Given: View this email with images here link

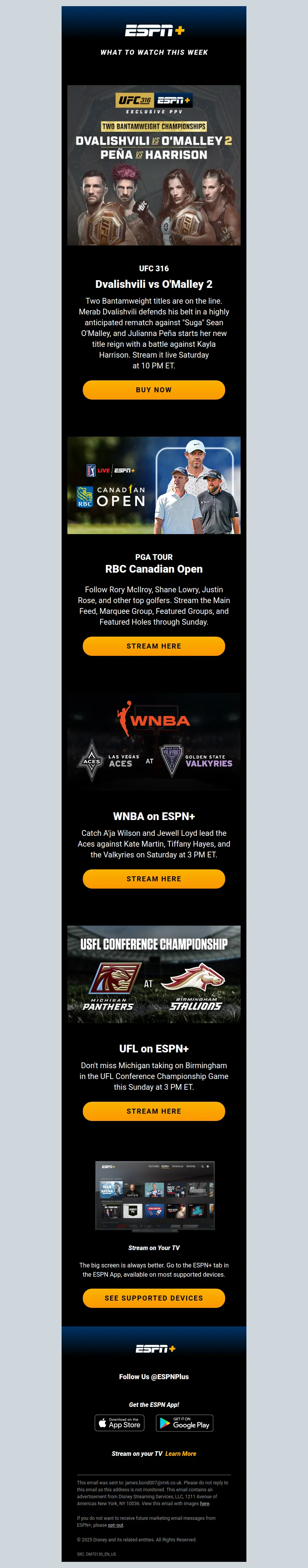Looking at the screenshot, I should tap(204, 1504).
